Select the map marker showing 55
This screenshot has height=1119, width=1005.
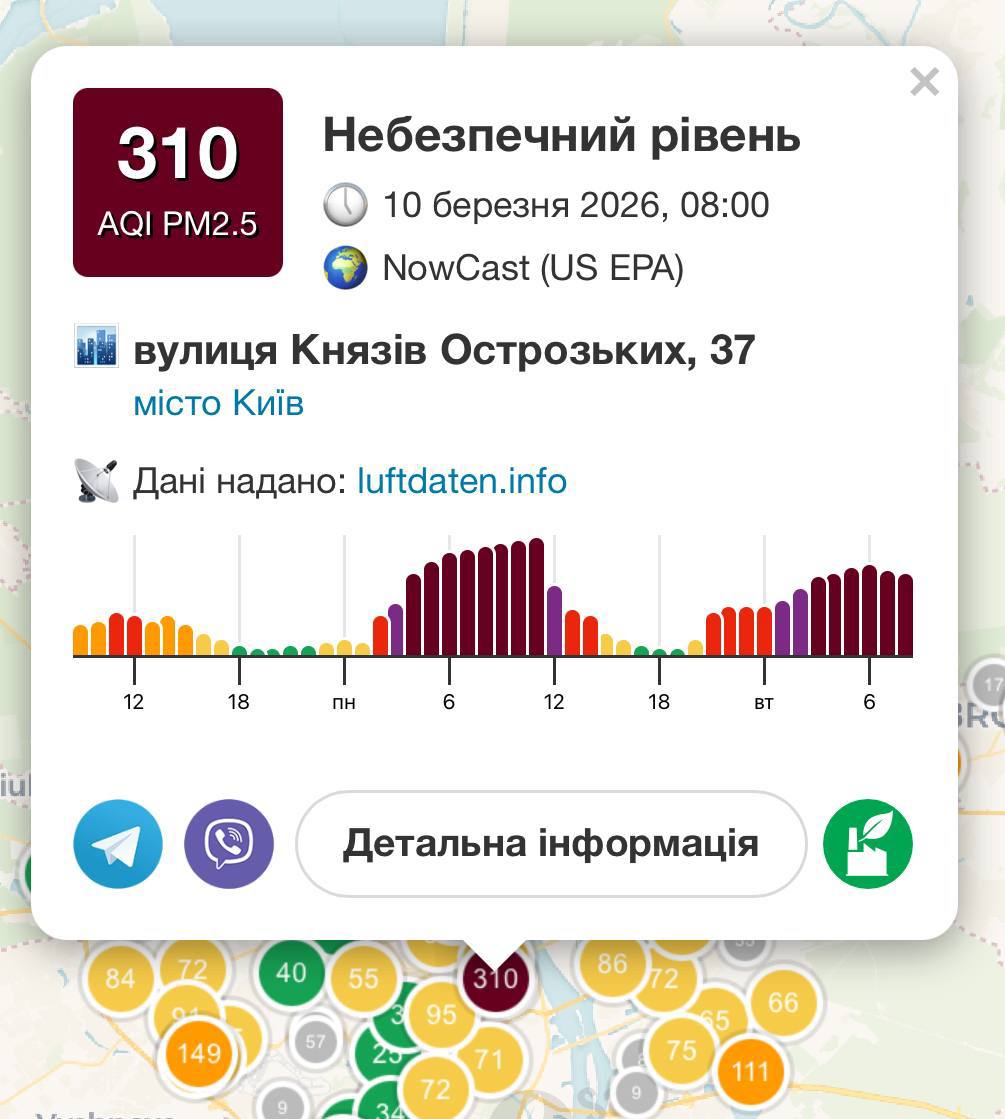click(363, 979)
